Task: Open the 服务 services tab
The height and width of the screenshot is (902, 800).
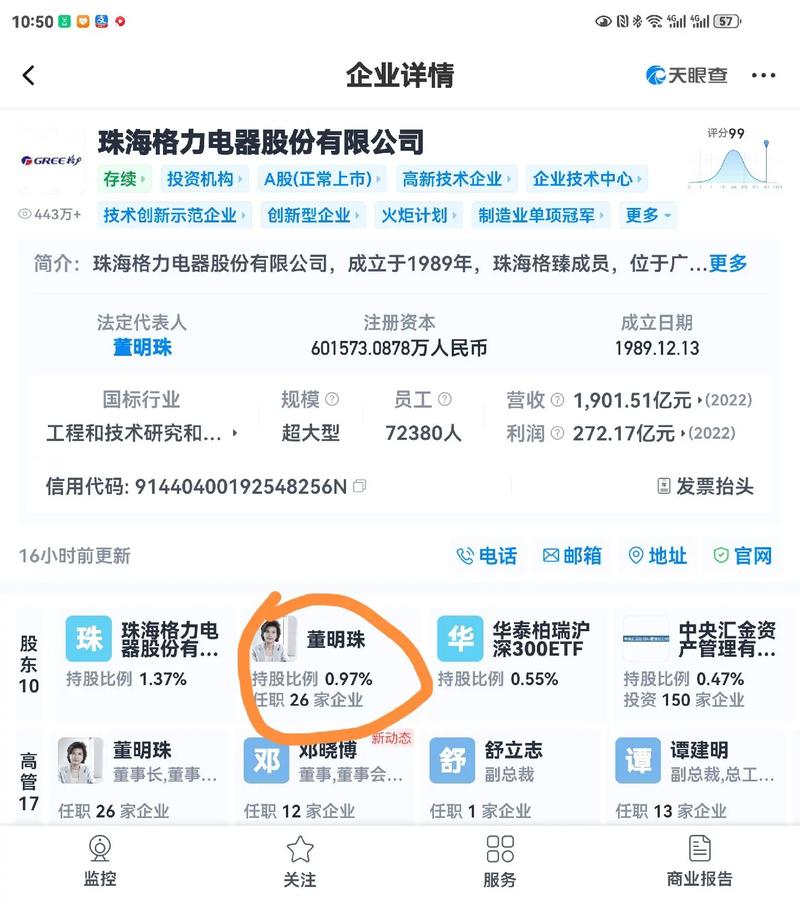Action: [x=500, y=861]
